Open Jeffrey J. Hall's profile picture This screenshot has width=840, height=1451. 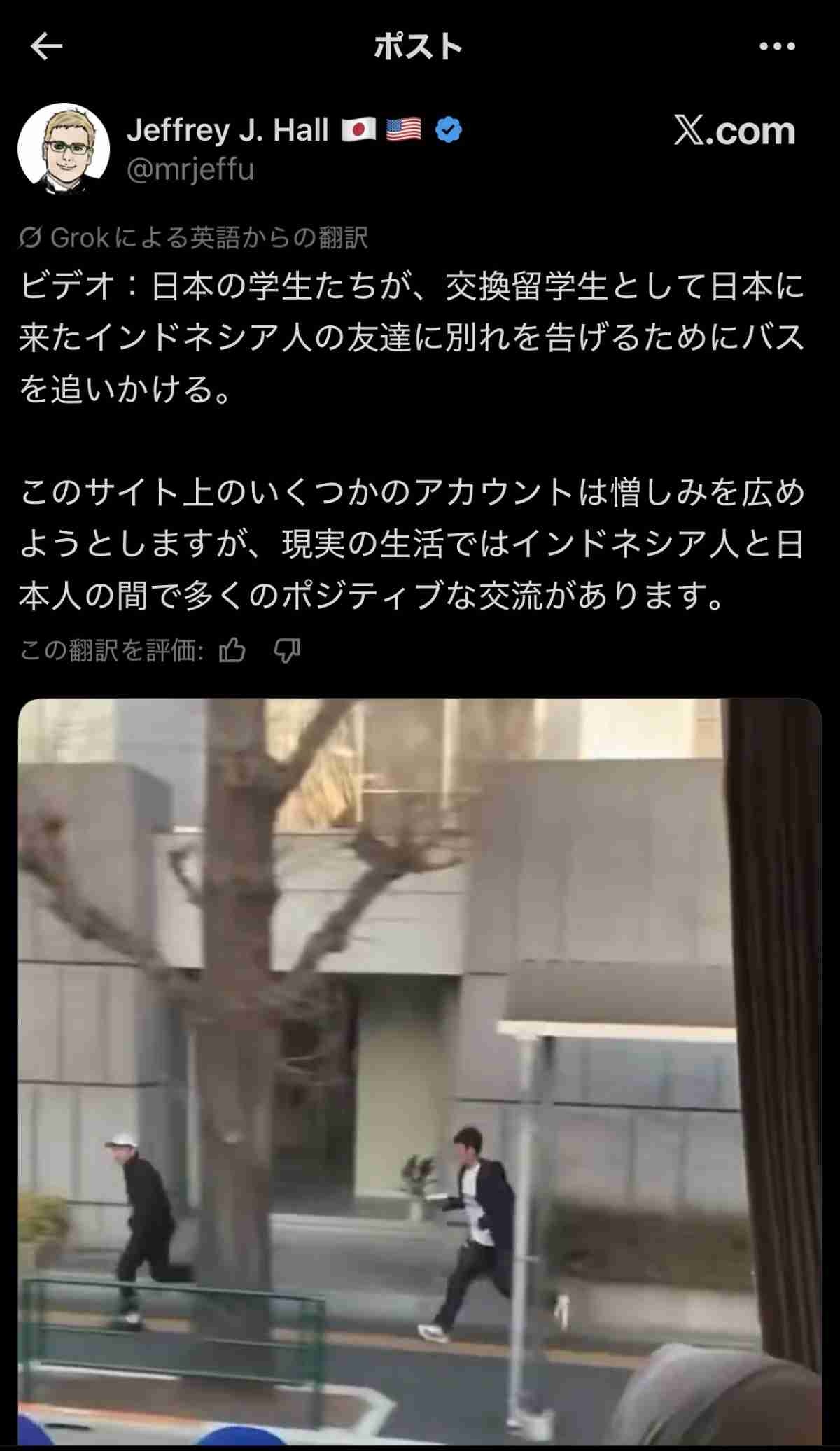tap(64, 148)
